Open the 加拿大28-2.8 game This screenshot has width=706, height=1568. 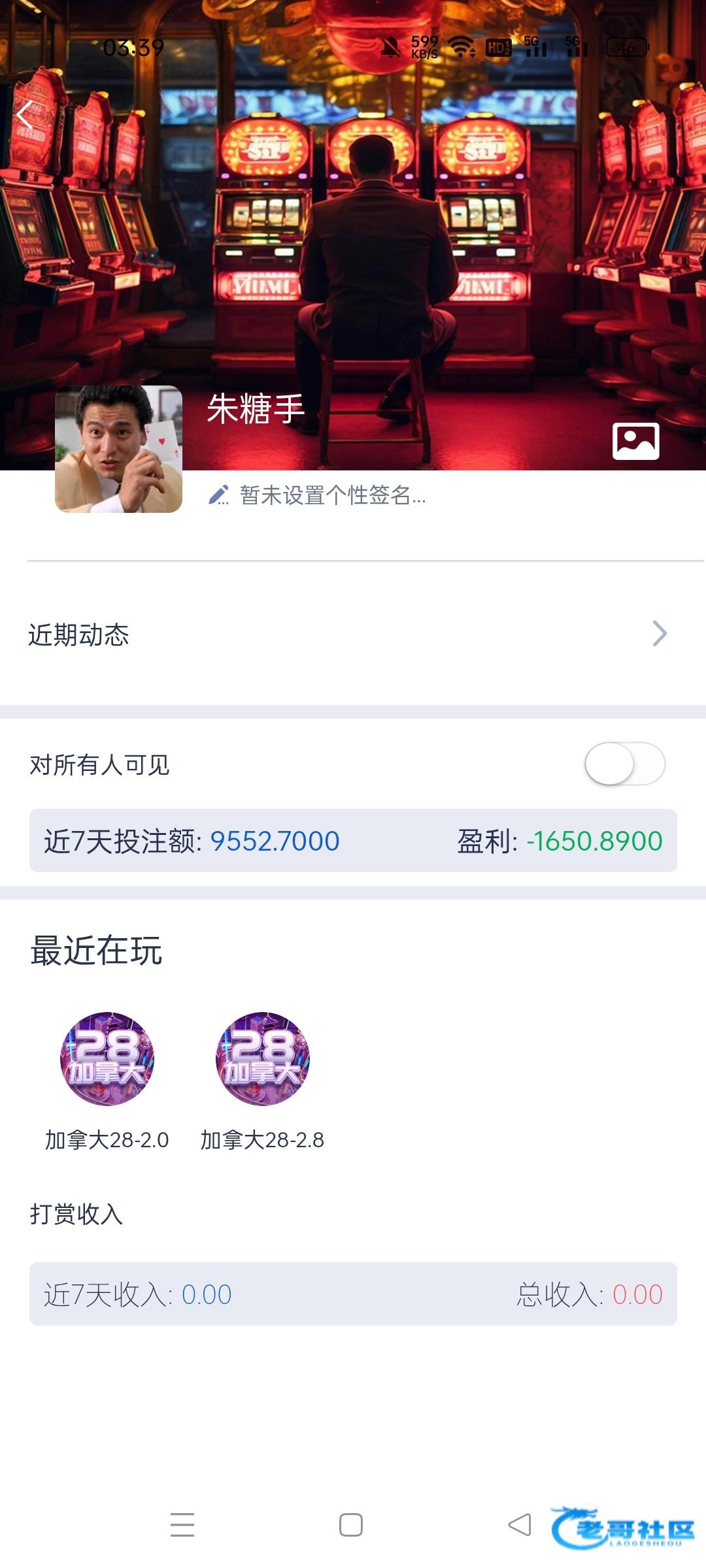click(x=263, y=1059)
